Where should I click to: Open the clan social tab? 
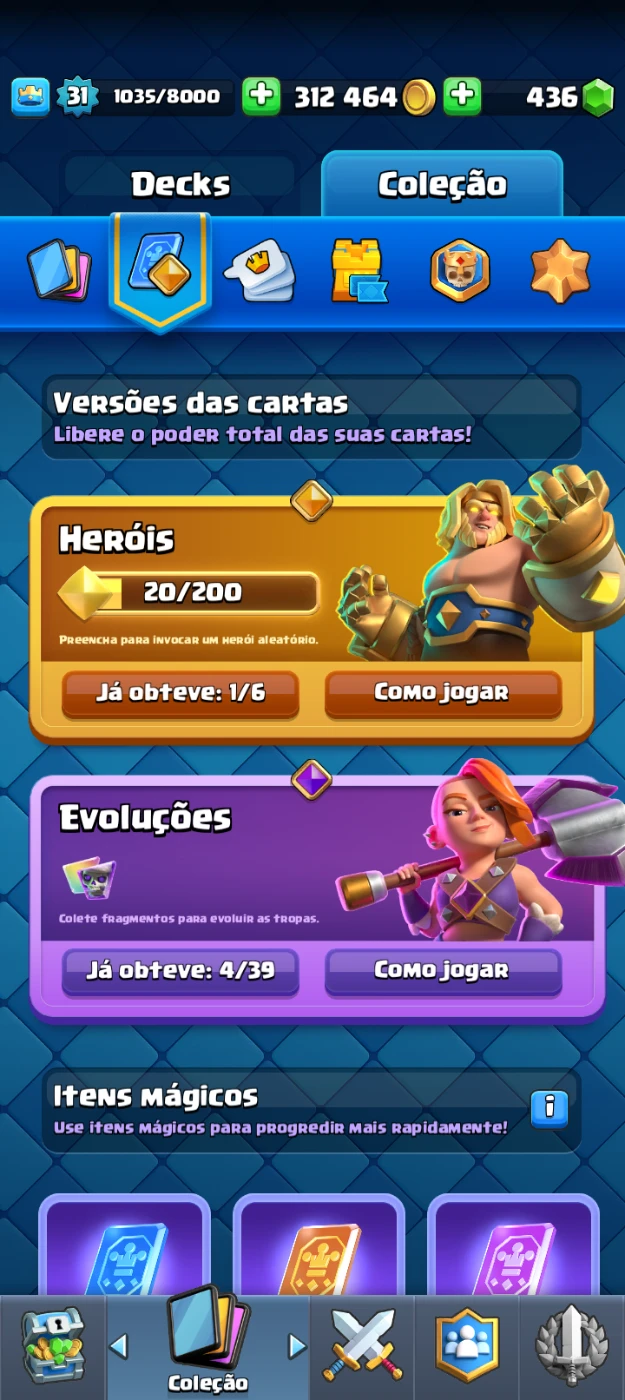point(467,1347)
